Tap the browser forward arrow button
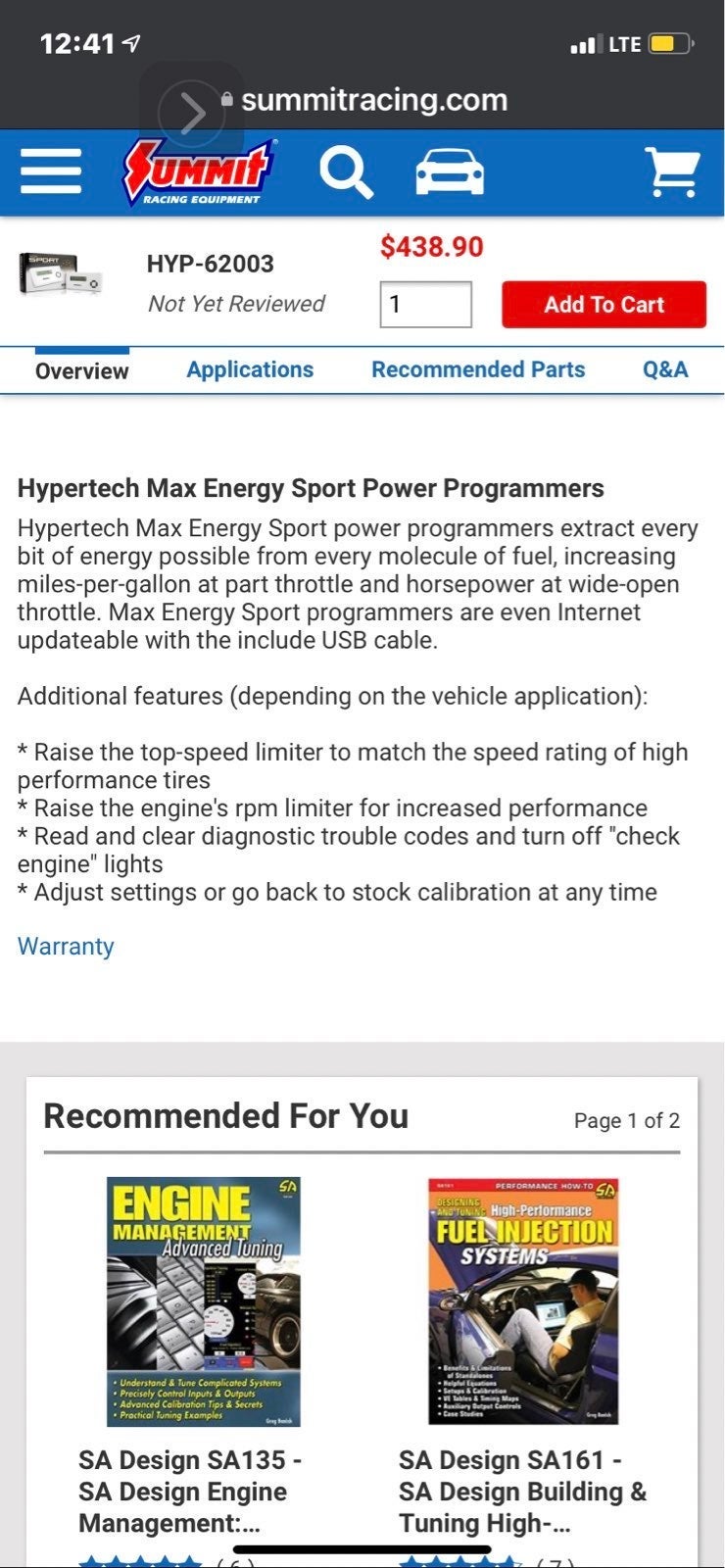The width and height of the screenshot is (725, 1568). (191, 114)
